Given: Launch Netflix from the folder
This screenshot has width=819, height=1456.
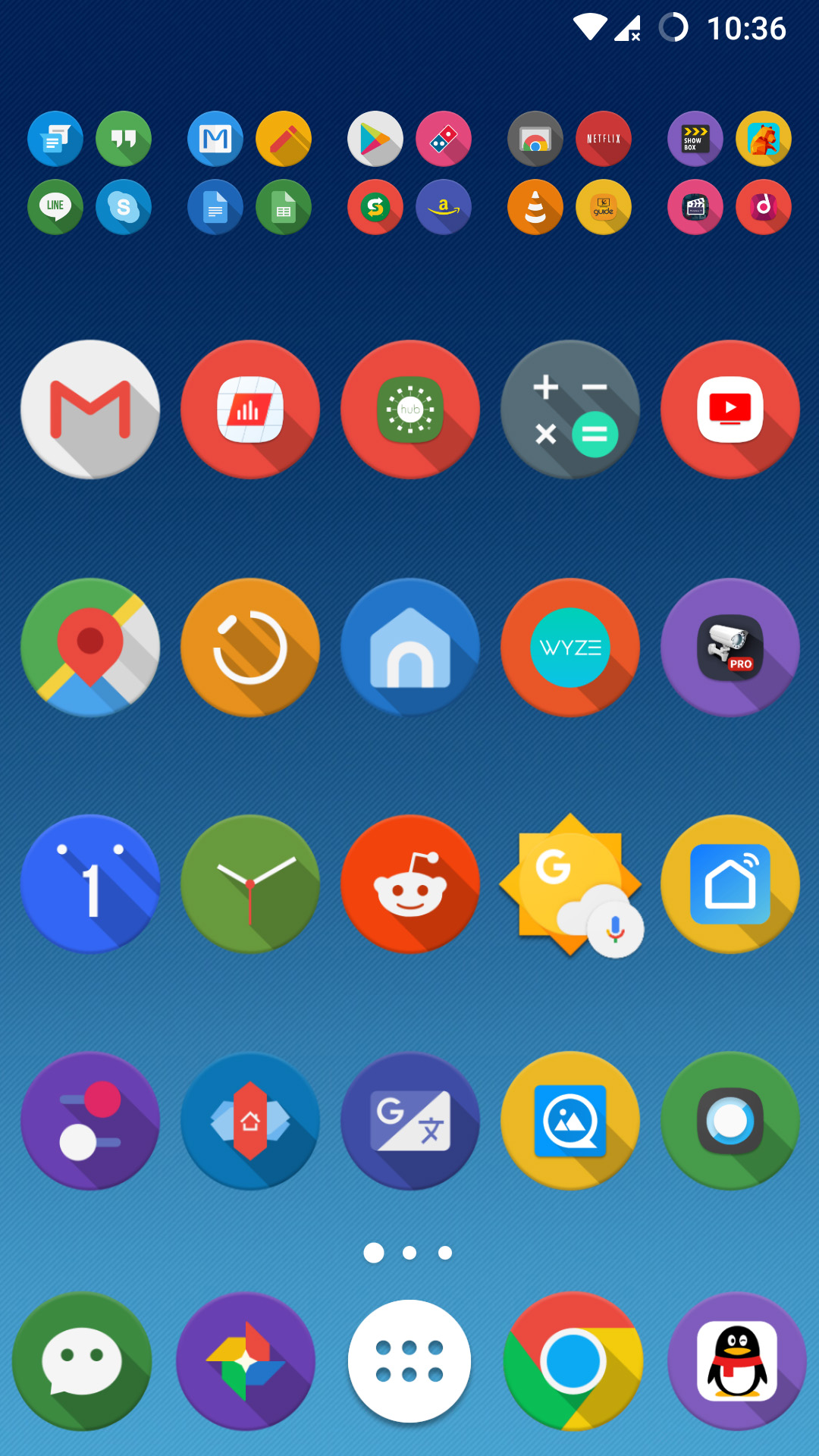Looking at the screenshot, I should point(604,139).
